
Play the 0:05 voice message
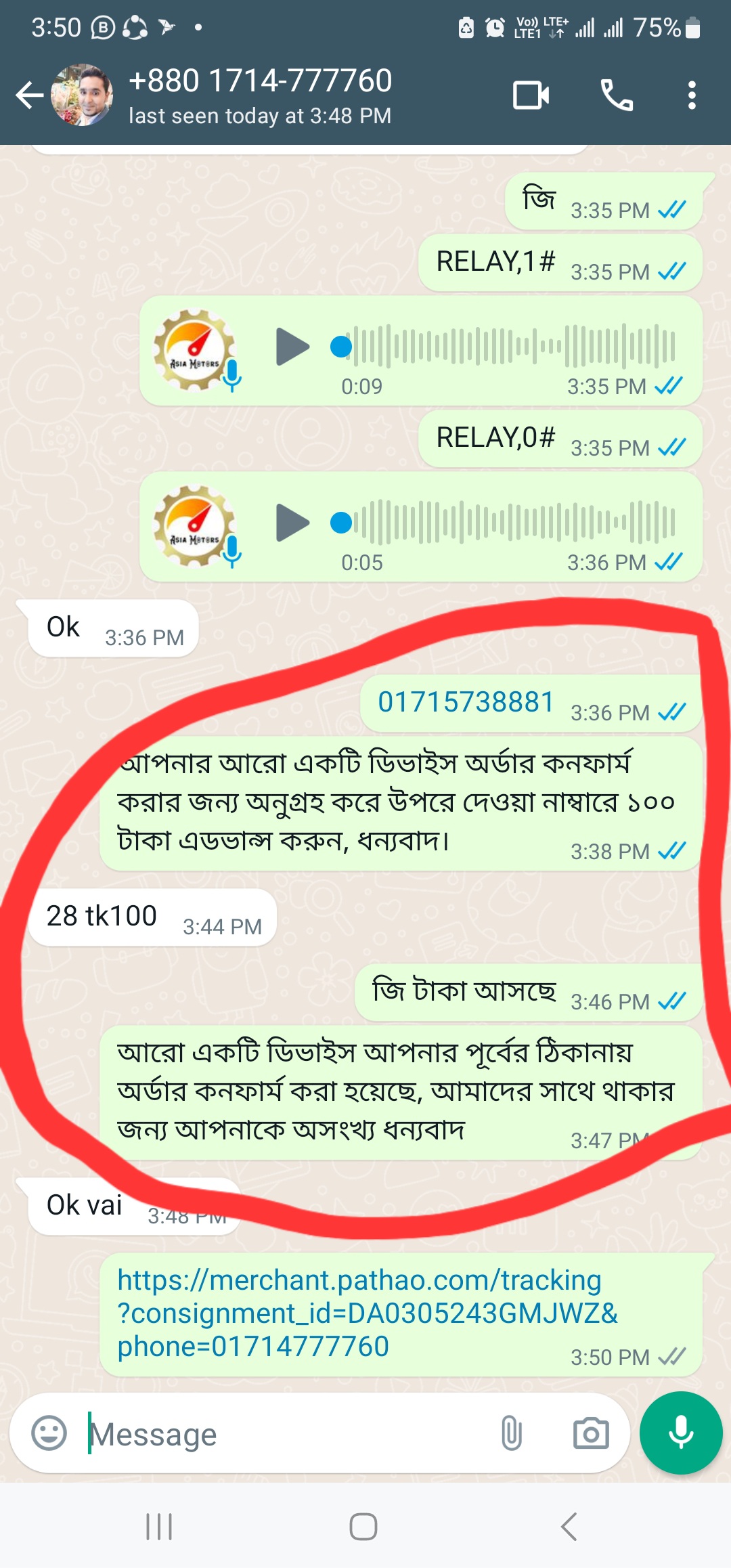[x=292, y=523]
